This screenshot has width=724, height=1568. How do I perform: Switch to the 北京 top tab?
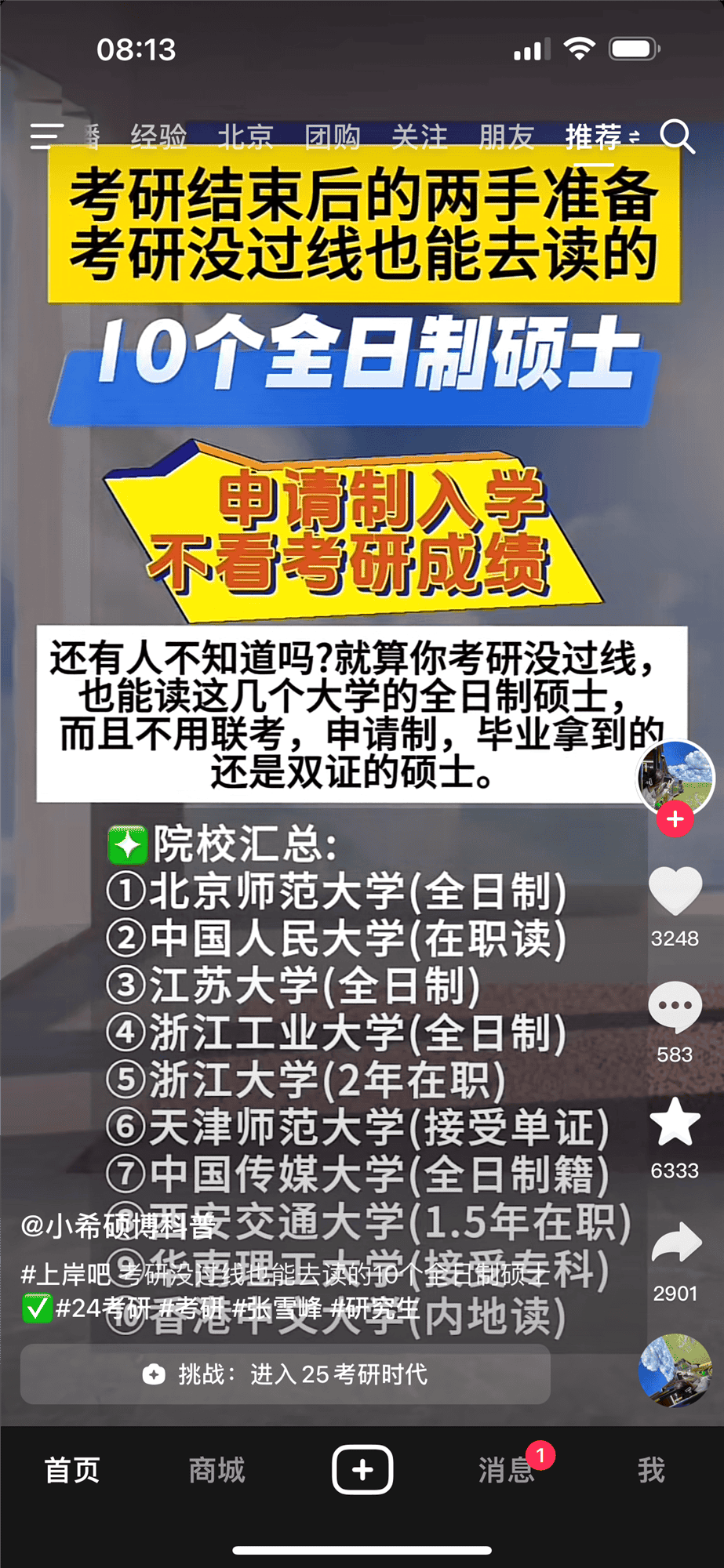(245, 136)
